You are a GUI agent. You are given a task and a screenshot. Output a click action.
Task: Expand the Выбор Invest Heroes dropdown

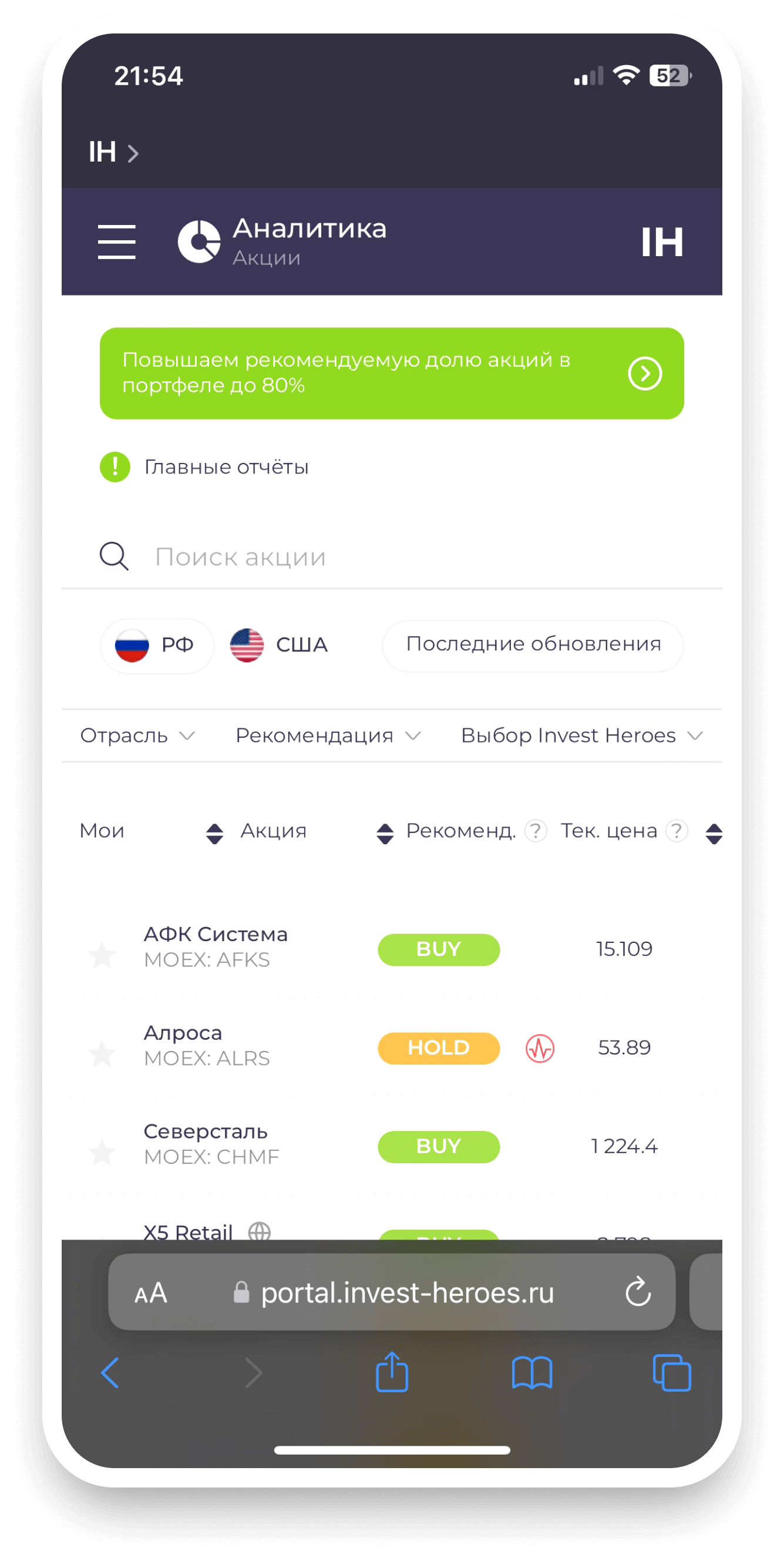(x=581, y=736)
